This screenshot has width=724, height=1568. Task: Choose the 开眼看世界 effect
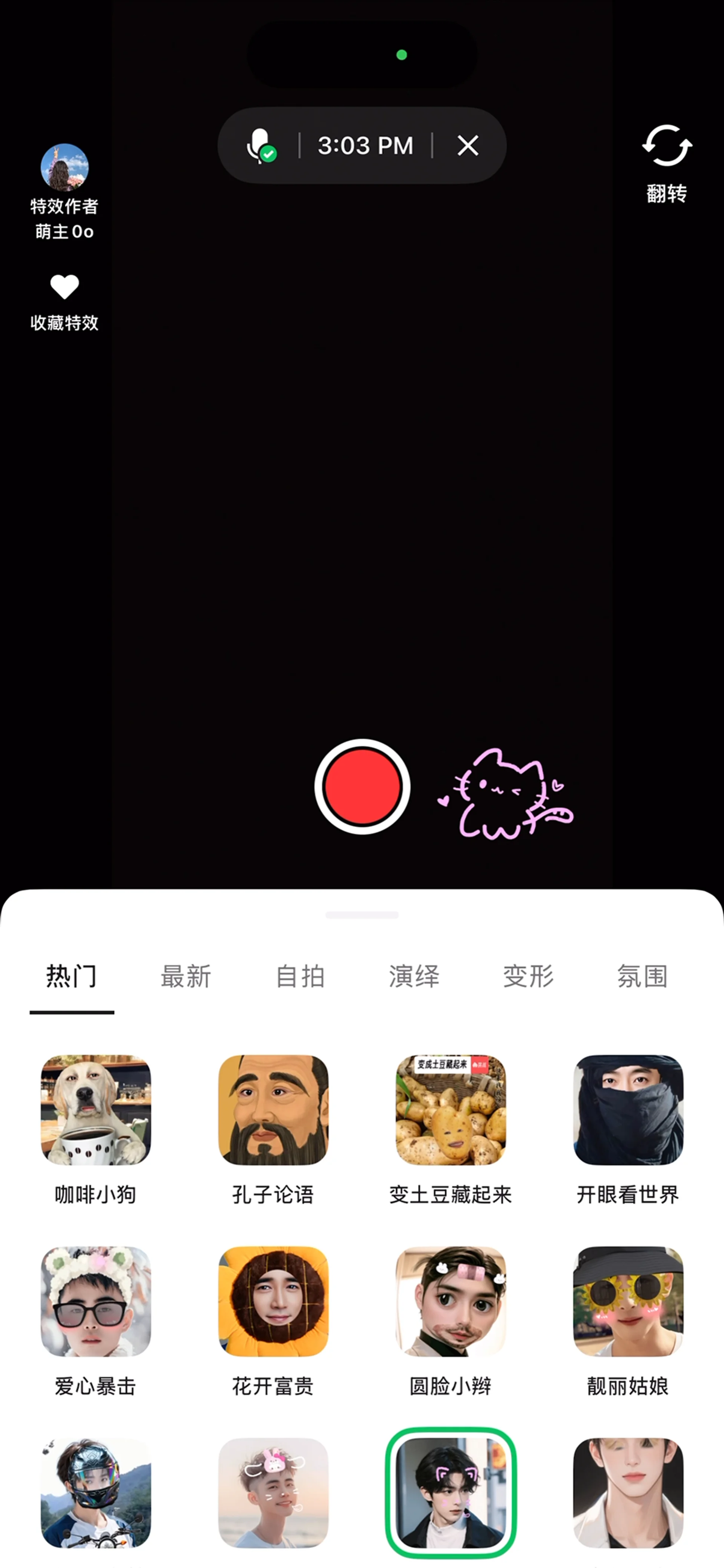click(629, 1110)
